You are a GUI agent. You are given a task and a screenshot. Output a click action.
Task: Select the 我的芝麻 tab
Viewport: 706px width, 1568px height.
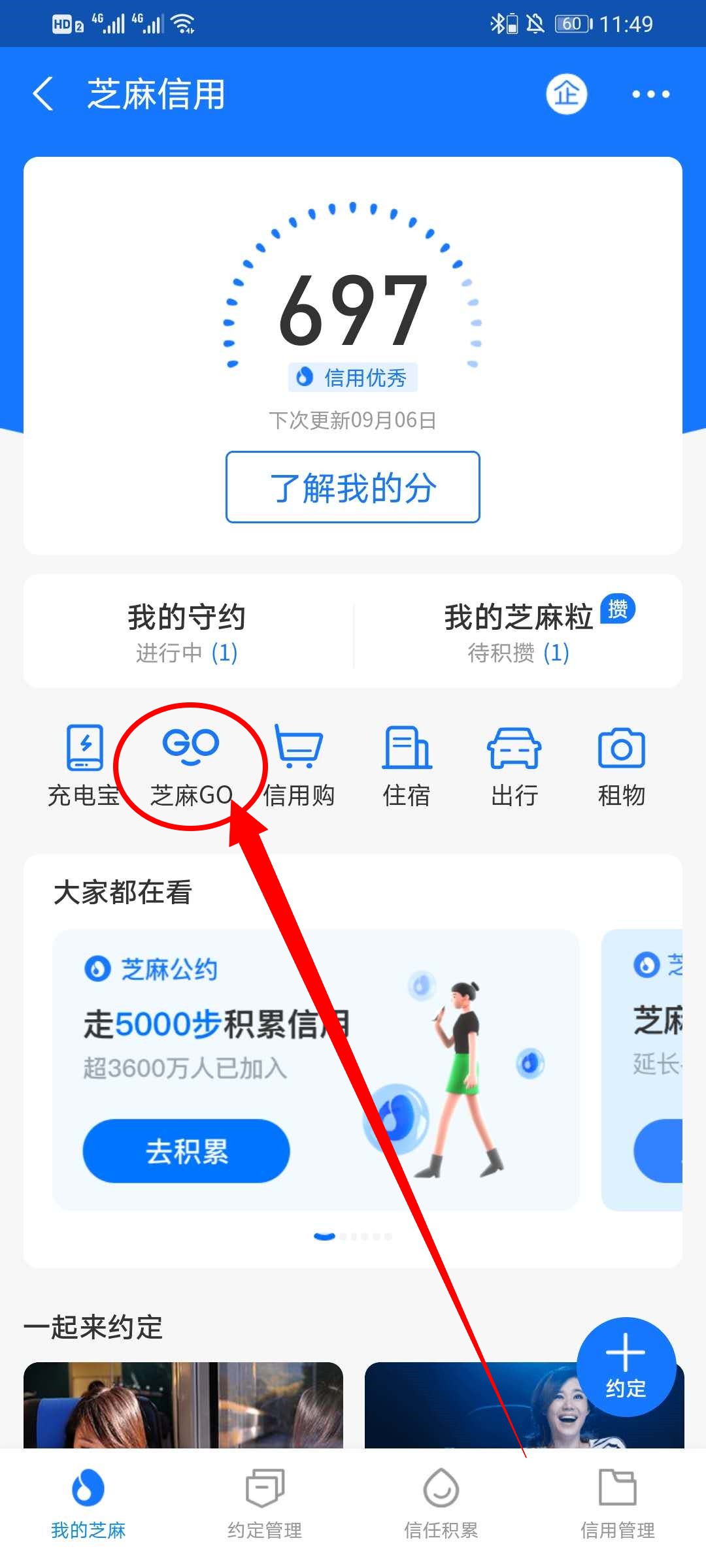click(x=88, y=1504)
